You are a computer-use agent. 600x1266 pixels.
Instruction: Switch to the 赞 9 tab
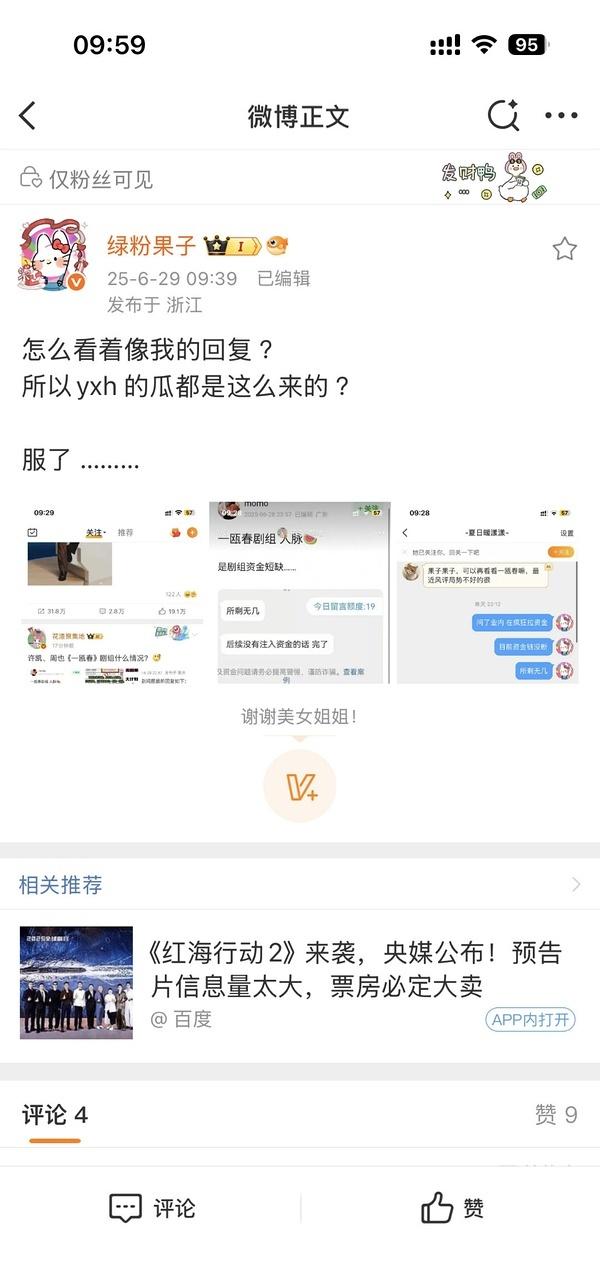pos(556,1115)
